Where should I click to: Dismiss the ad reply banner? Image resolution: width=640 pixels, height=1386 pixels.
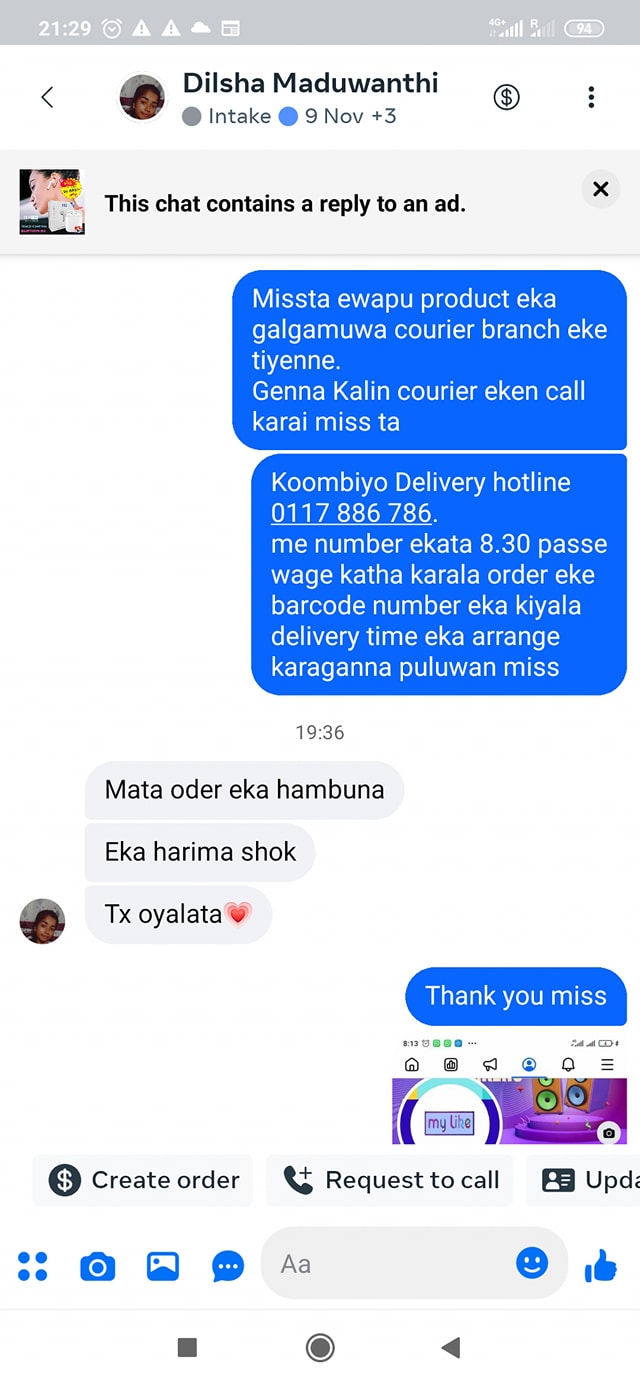click(600, 189)
